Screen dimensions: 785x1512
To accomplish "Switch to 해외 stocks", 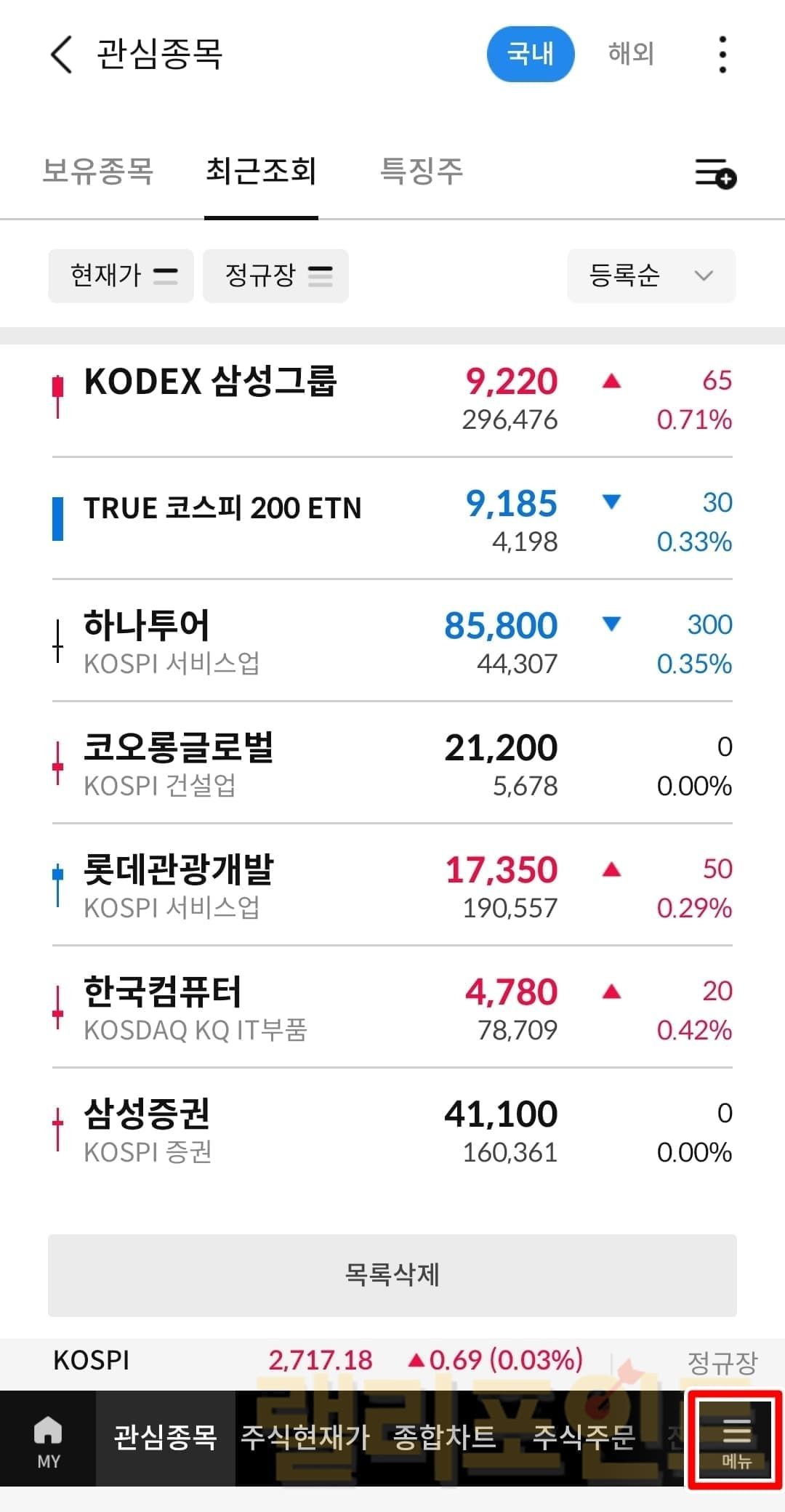I will (x=631, y=54).
